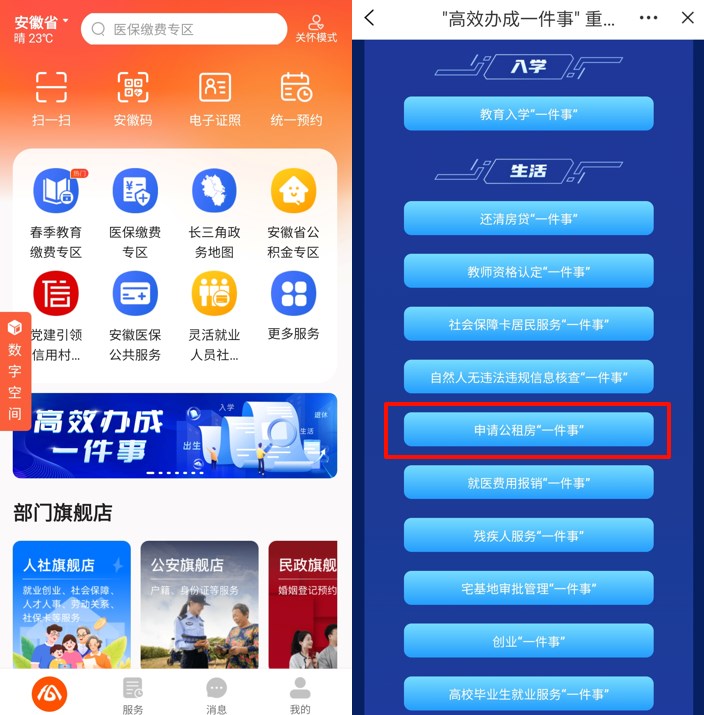Open 统一预约
Screen dimensions: 704x715
click(x=296, y=99)
